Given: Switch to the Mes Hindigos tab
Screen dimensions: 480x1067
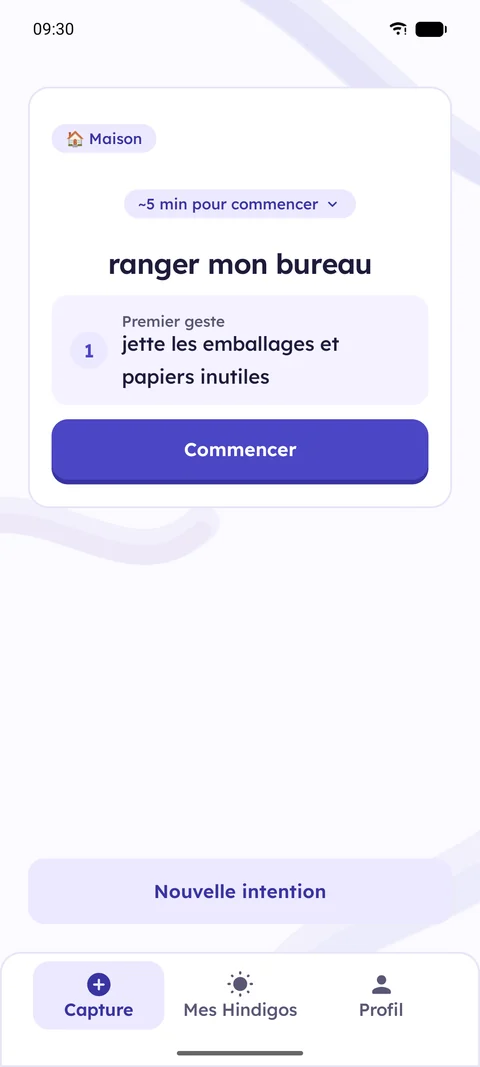Looking at the screenshot, I should click(240, 996).
